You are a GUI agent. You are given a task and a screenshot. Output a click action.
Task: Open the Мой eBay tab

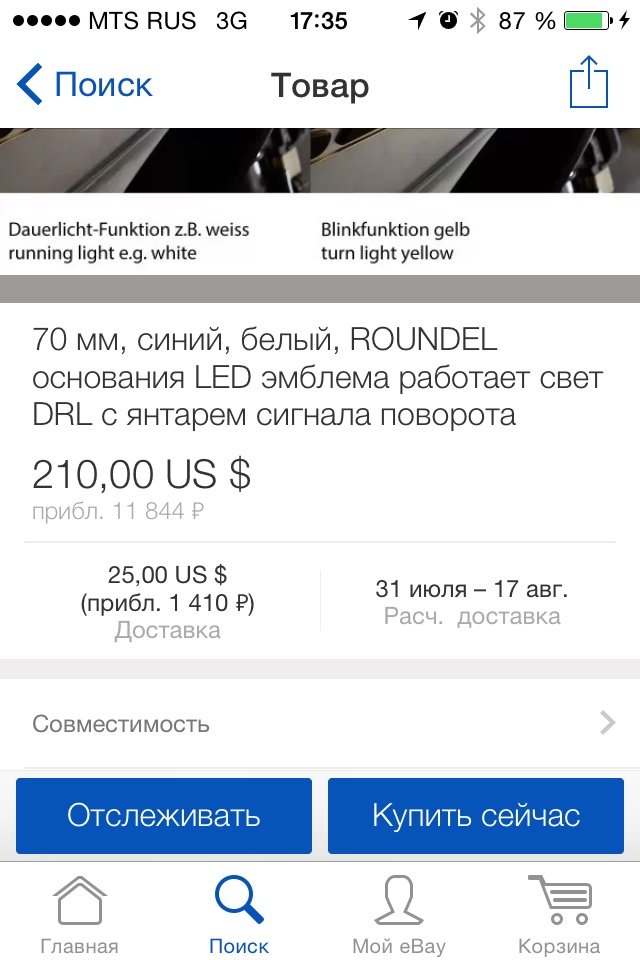coord(399,915)
